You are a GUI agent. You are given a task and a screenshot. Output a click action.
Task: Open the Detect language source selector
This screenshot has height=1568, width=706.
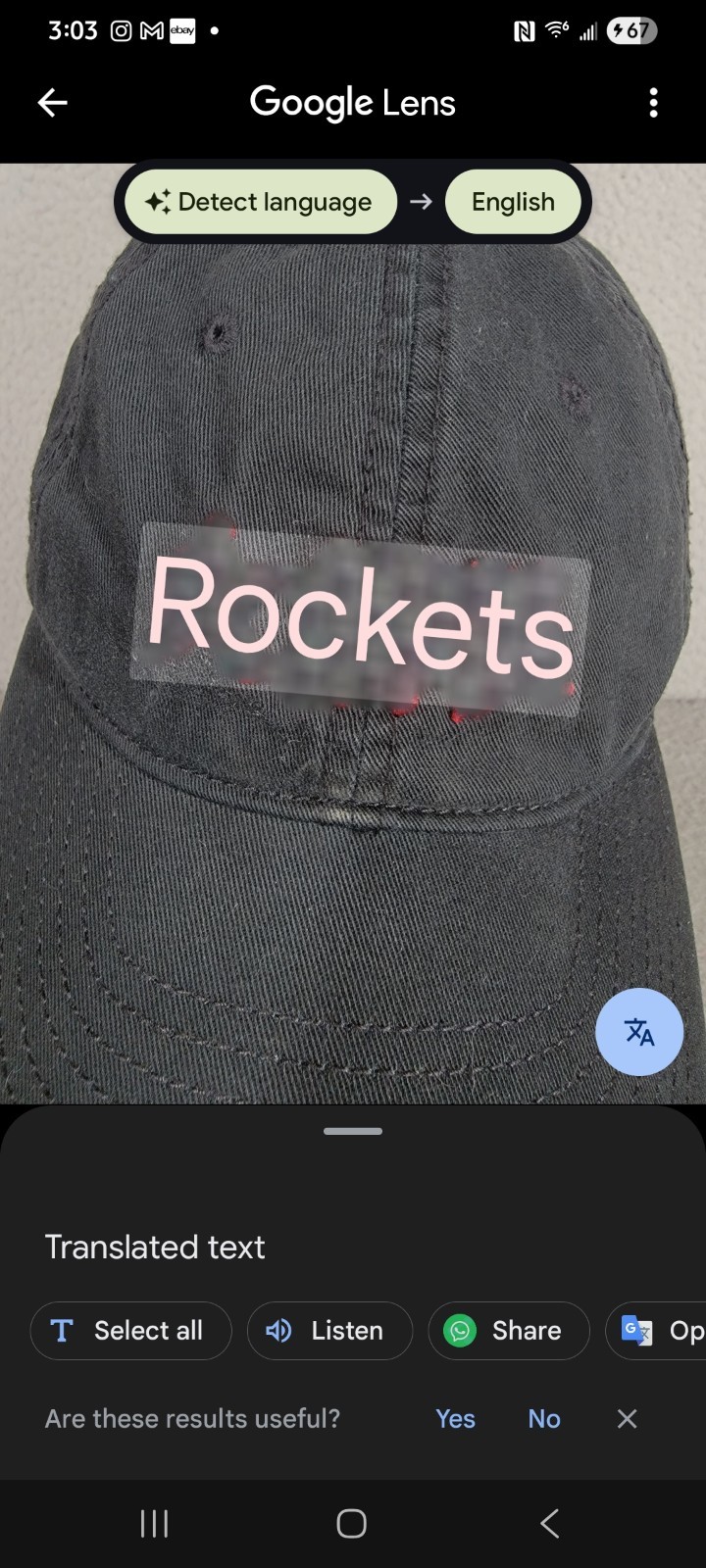pos(261,202)
